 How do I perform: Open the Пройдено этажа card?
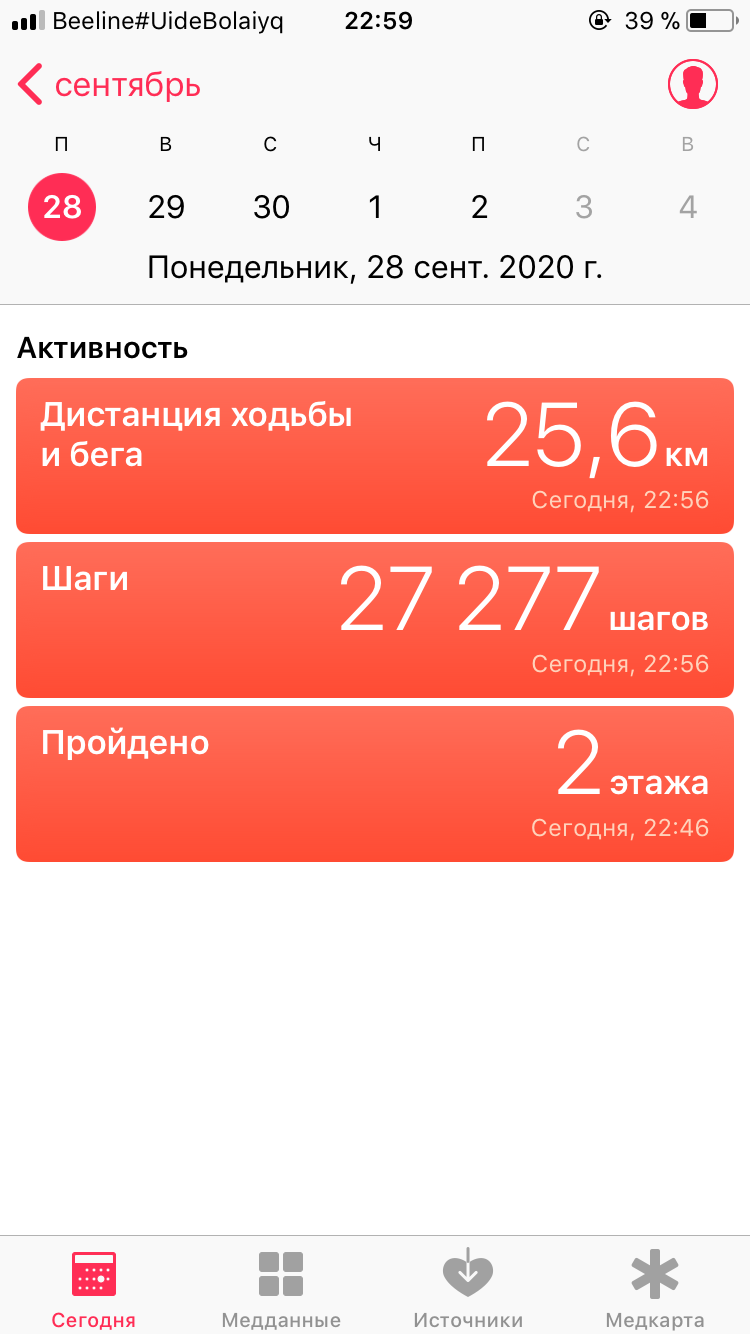tap(375, 784)
